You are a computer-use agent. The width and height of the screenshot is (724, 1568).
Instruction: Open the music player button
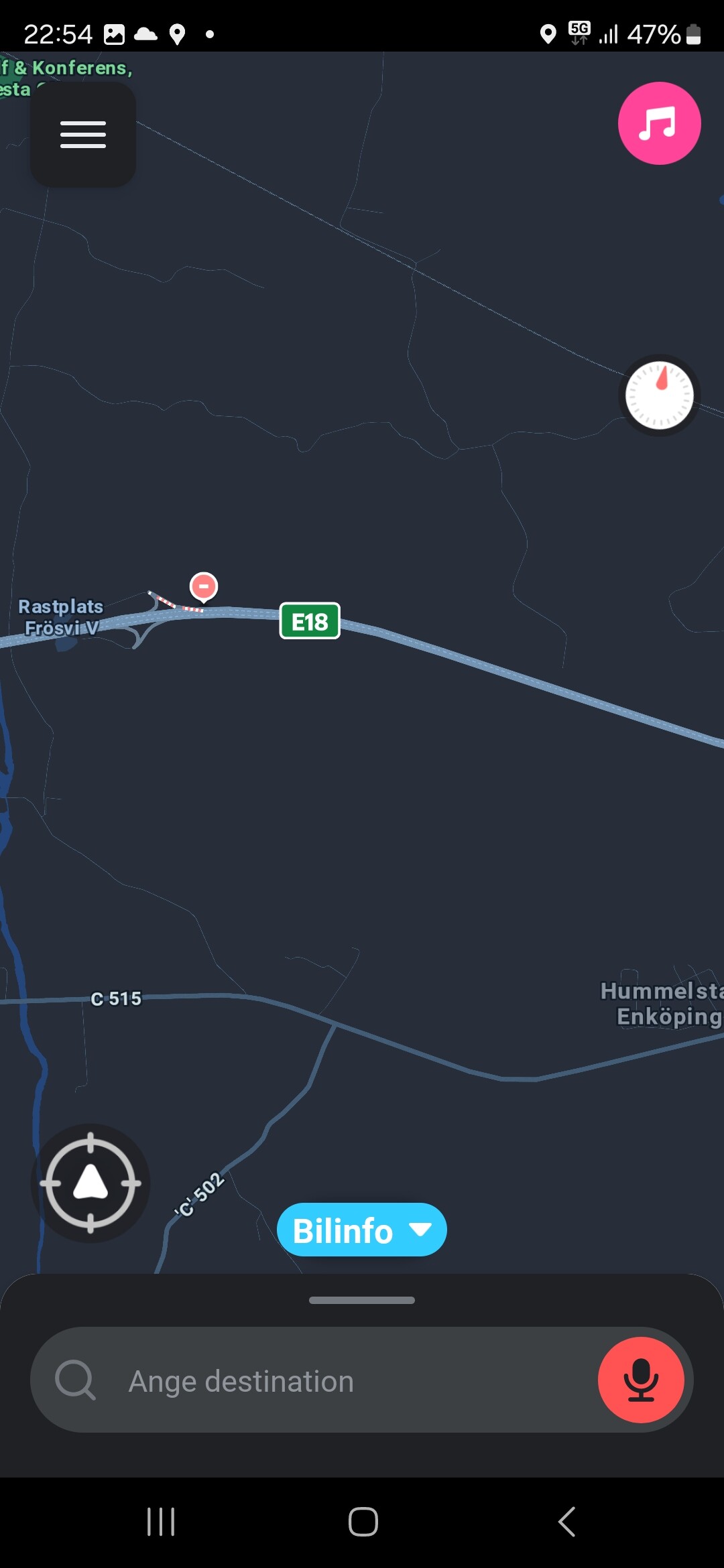tap(659, 123)
